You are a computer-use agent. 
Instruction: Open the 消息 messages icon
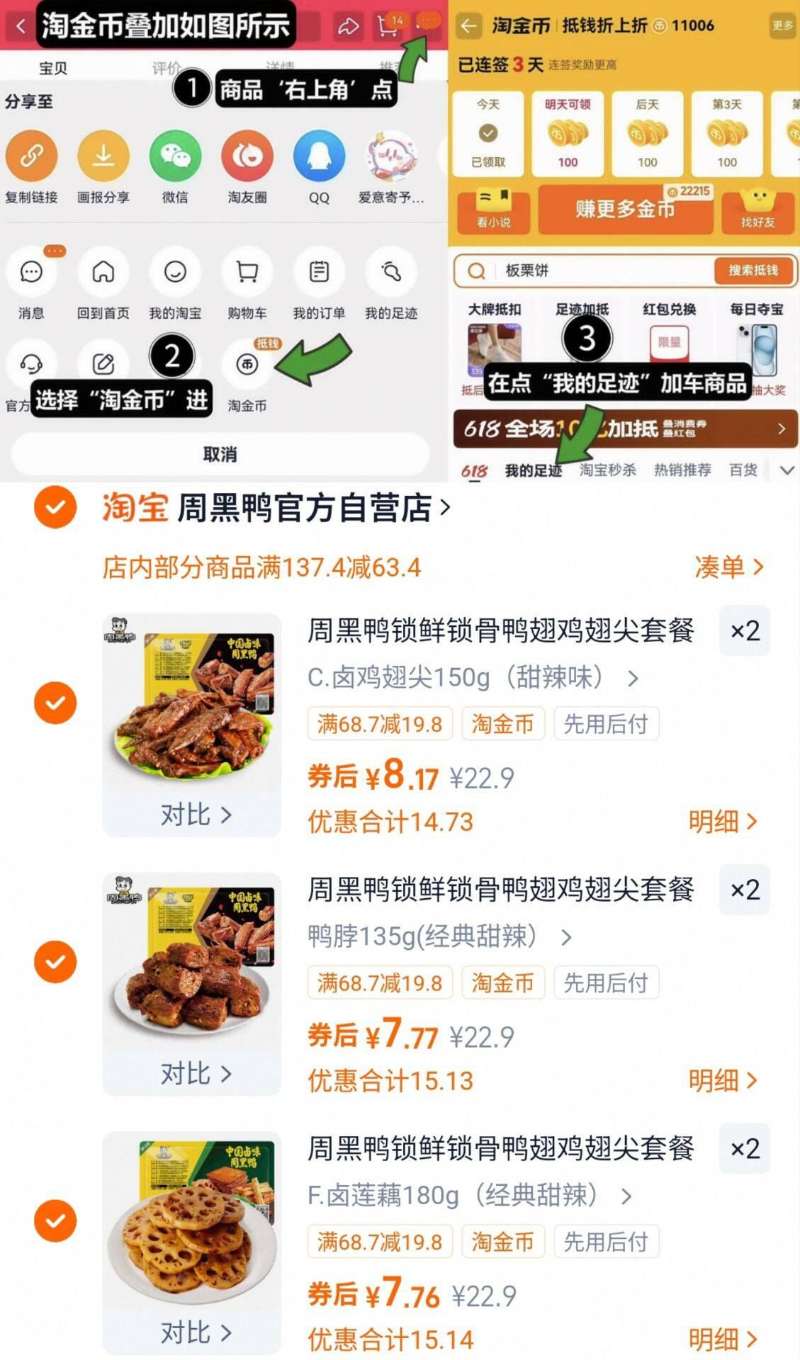tap(33, 271)
